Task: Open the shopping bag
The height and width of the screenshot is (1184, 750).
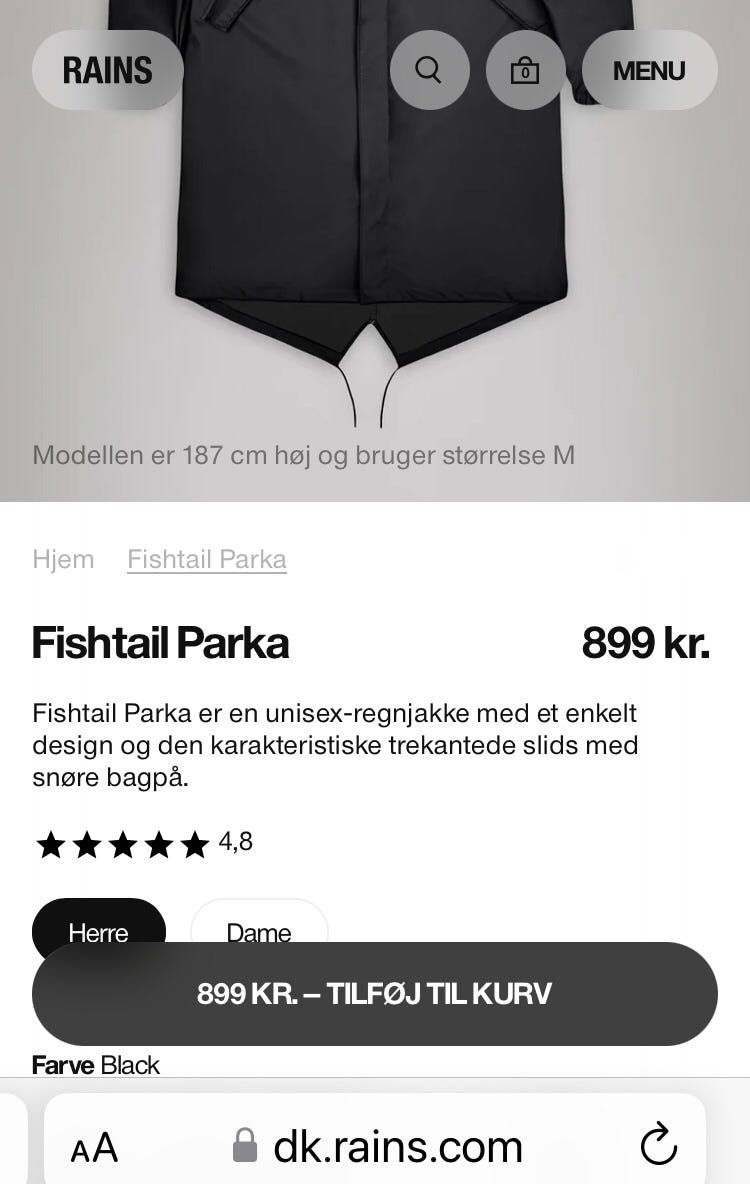Action: click(x=525, y=70)
